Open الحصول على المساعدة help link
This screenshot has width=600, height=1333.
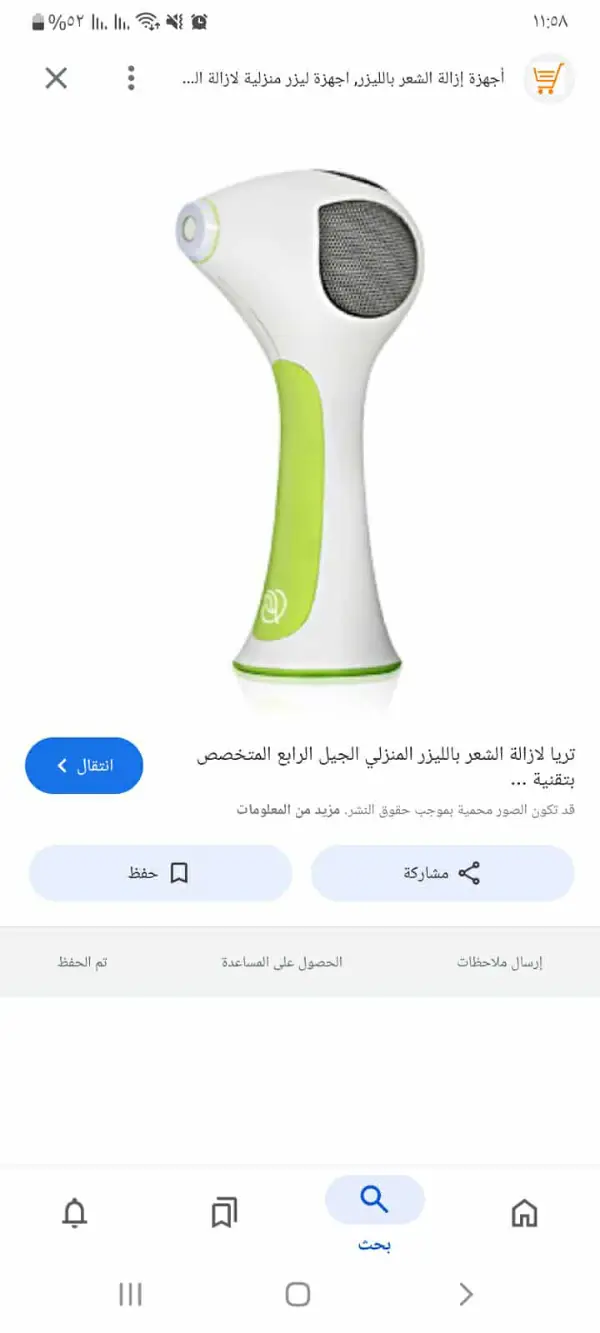[x=281, y=962]
